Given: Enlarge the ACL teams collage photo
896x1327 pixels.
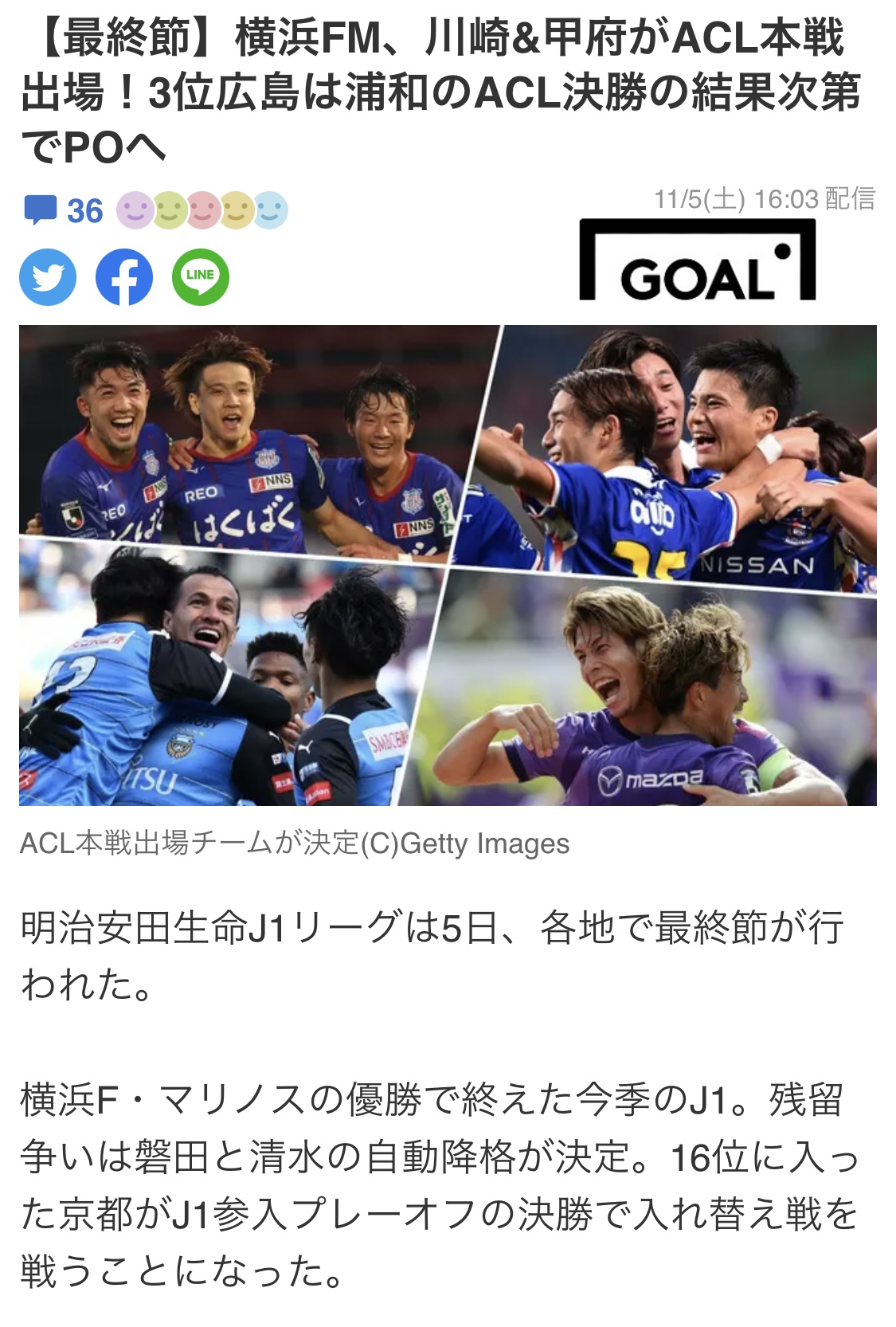Looking at the screenshot, I should [448, 566].
